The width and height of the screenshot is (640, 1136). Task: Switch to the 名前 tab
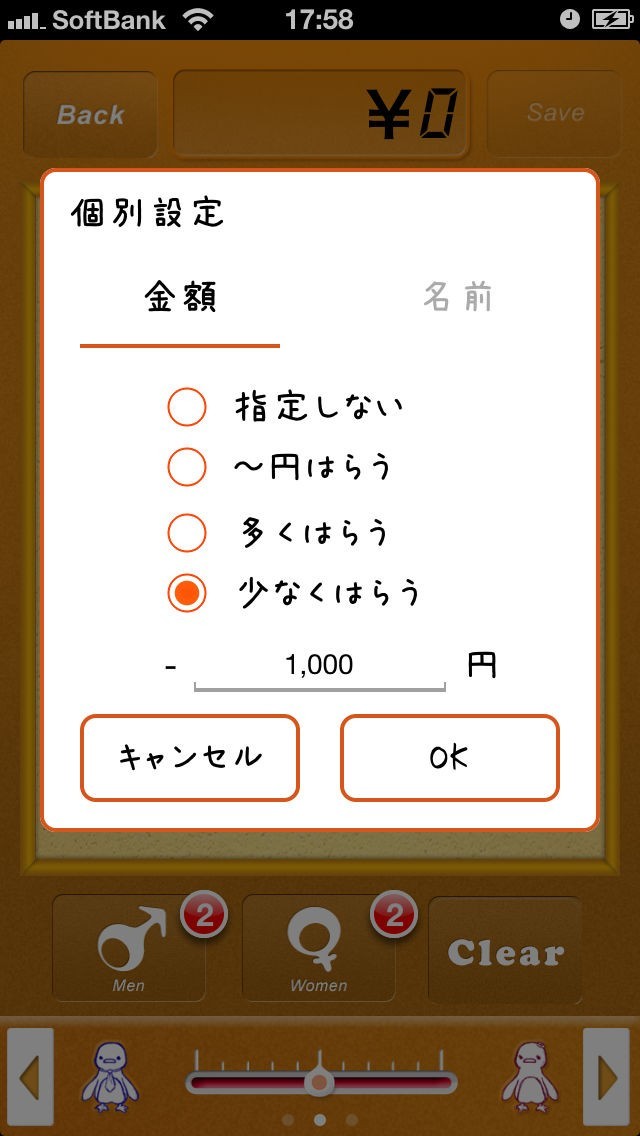pos(458,298)
